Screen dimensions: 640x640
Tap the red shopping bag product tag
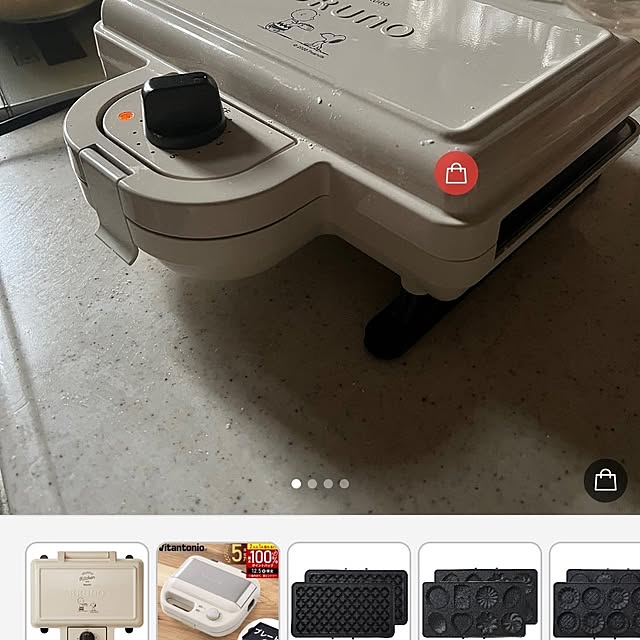click(x=456, y=174)
